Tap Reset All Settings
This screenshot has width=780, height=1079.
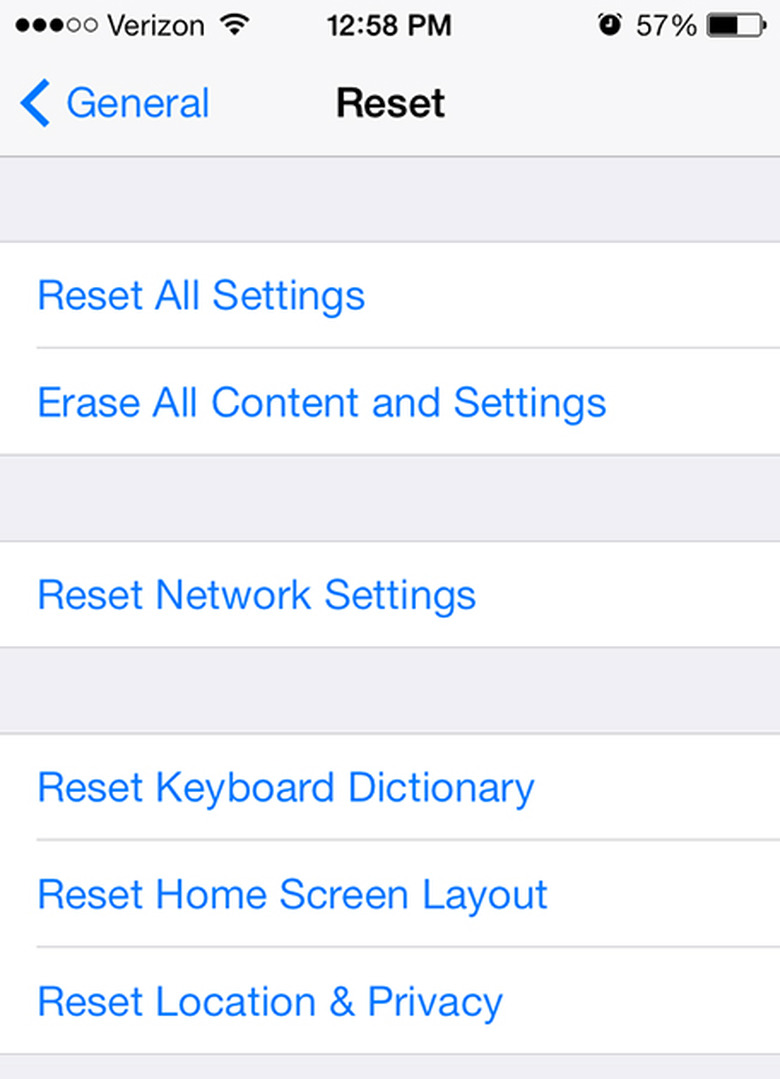201,296
